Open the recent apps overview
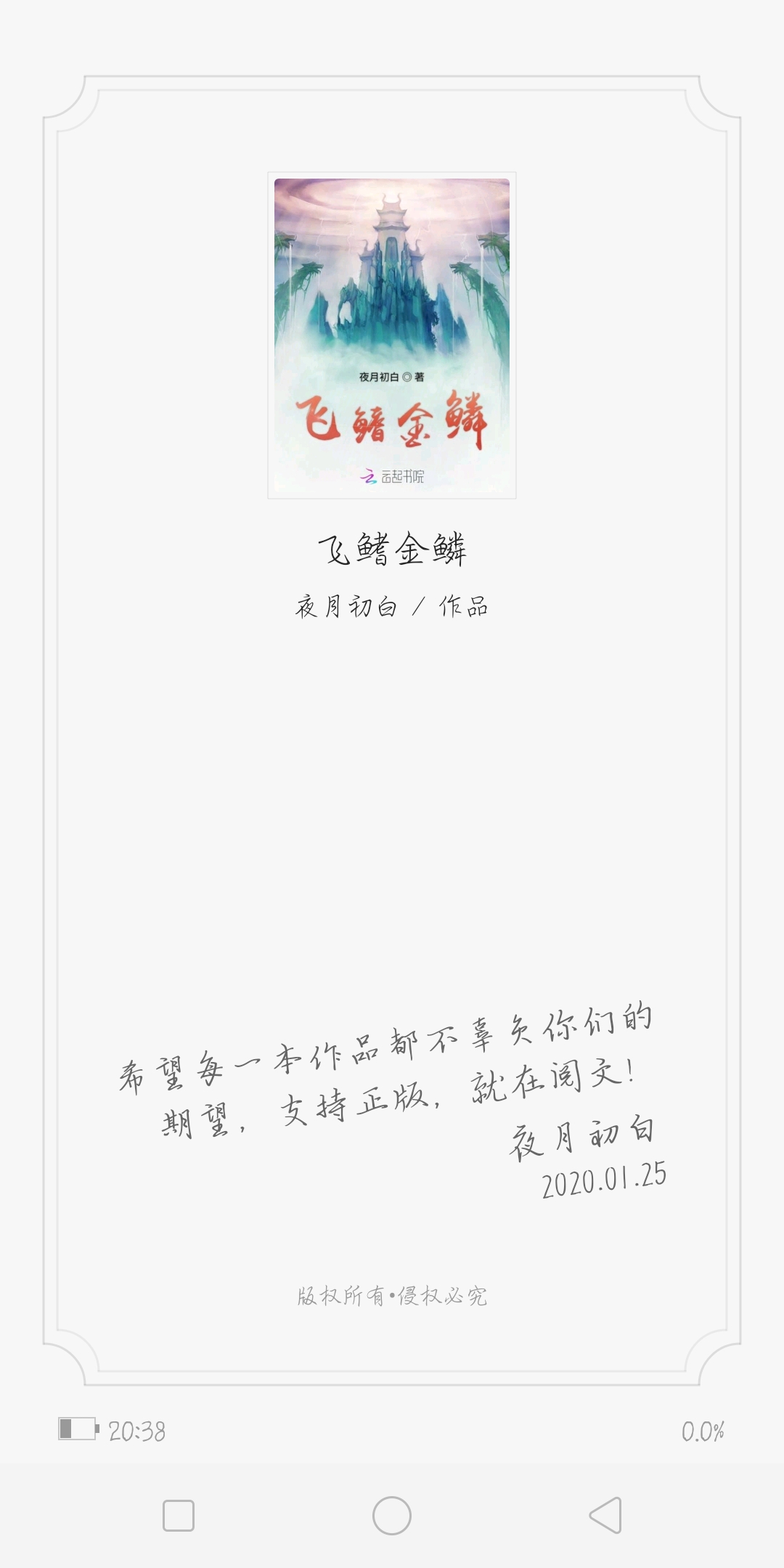Screen dimensions: 784x1568 (x=179, y=1515)
